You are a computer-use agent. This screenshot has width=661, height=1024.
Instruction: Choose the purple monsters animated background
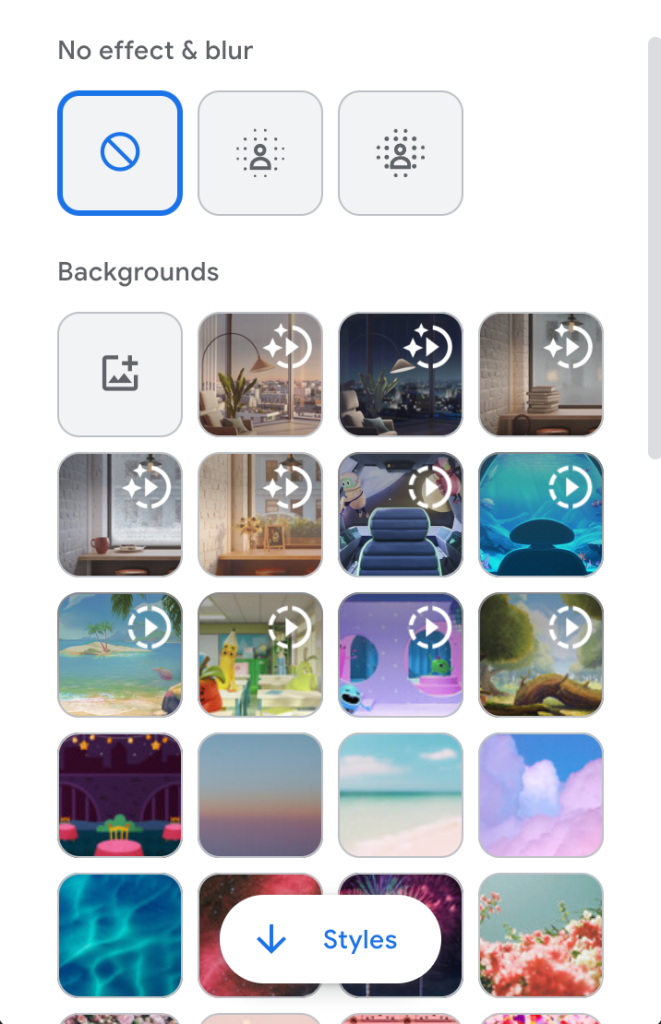pyautogui.click(x=400, y=654)
